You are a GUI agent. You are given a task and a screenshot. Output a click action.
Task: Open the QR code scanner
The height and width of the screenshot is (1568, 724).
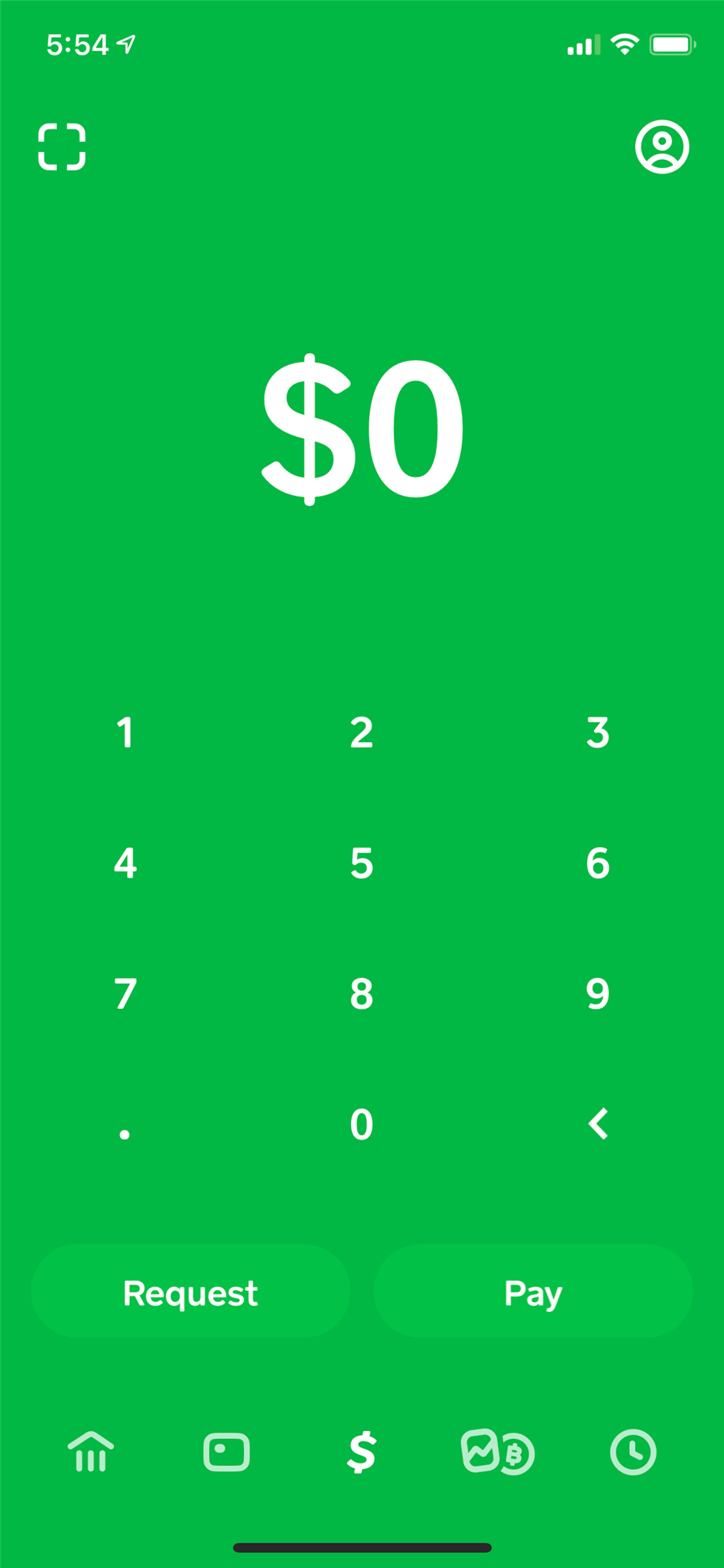[62, 147]
